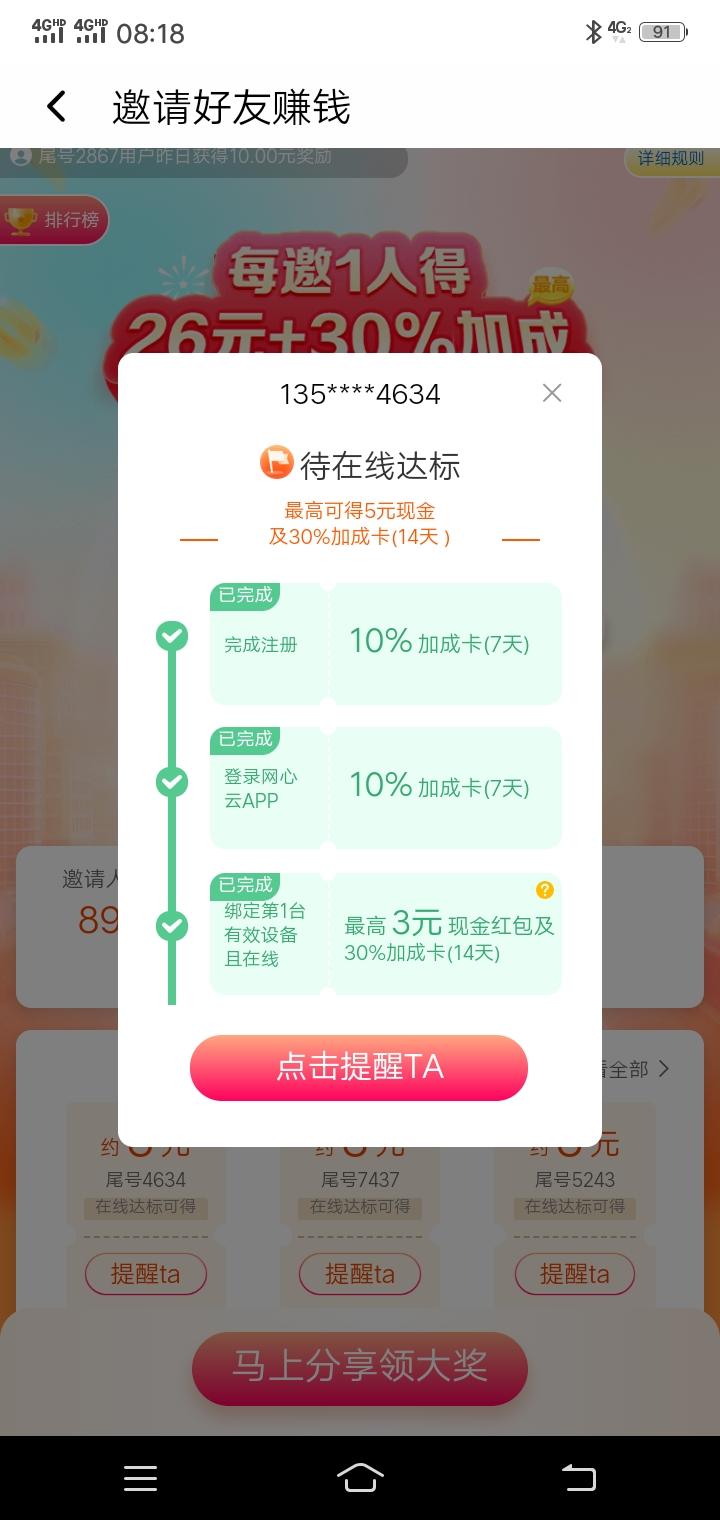This screenshot has height=1520, width=720.
Task: Tap 马上分享领大奖 share button
Action: tap(359, 1367)
